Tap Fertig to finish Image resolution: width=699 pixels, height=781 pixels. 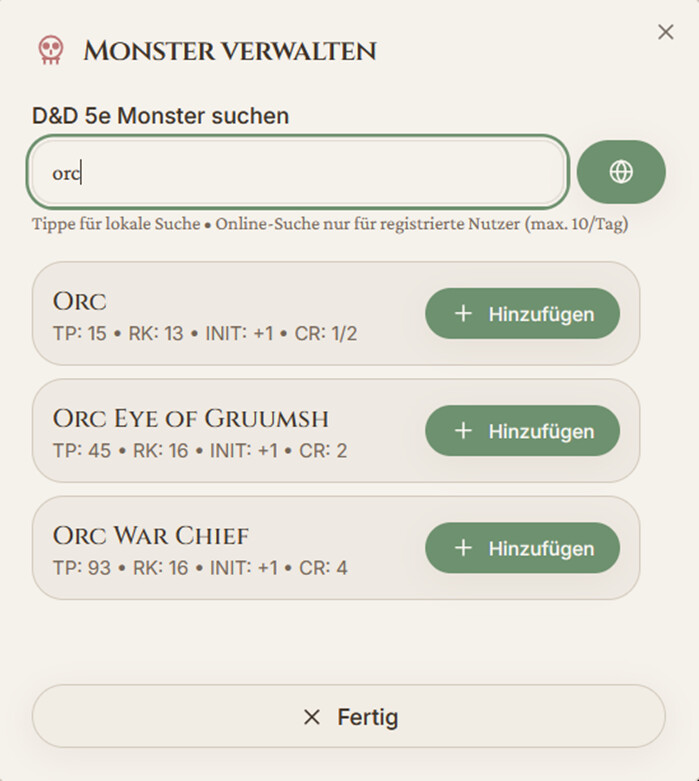[348, 717]
